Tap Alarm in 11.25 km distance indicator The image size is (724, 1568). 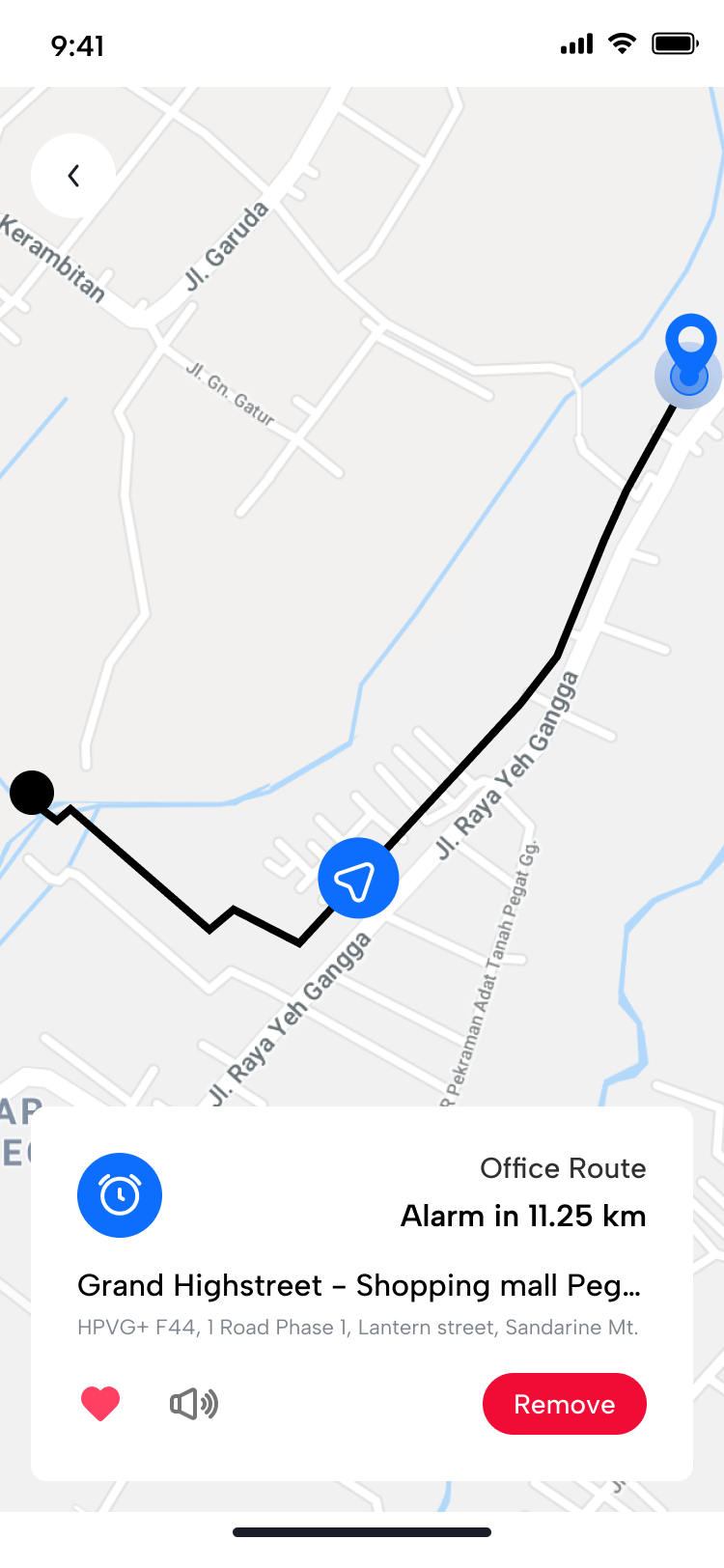(x=523, y=1215)
